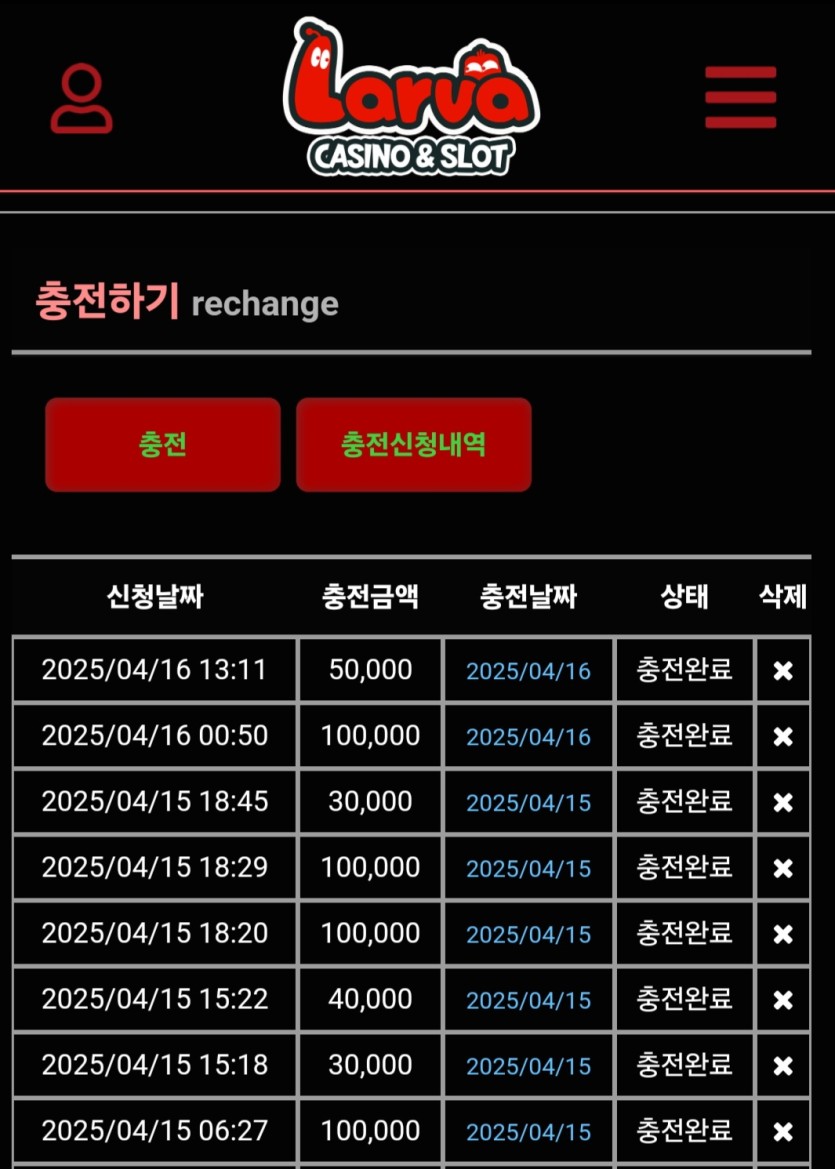The image size is (835, 1169).
Task: Delete the 2025/04/16 00:50 record
Action: tap(783, 736)
